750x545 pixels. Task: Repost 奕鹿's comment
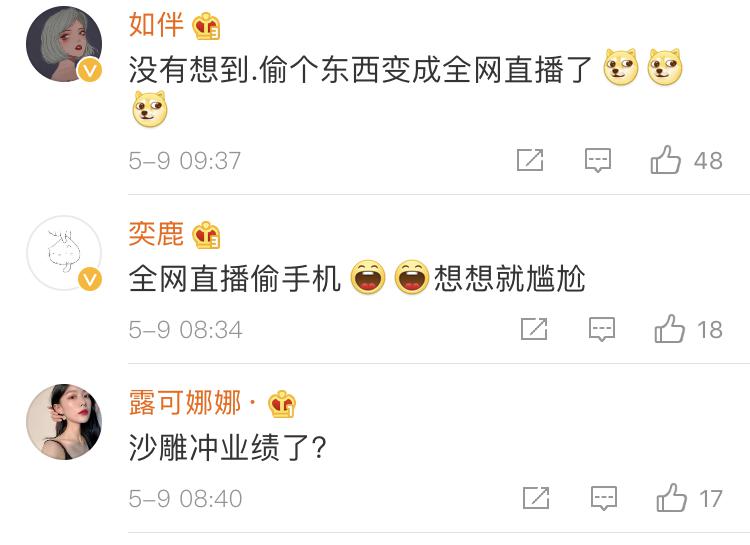click(x=534, y=329)
